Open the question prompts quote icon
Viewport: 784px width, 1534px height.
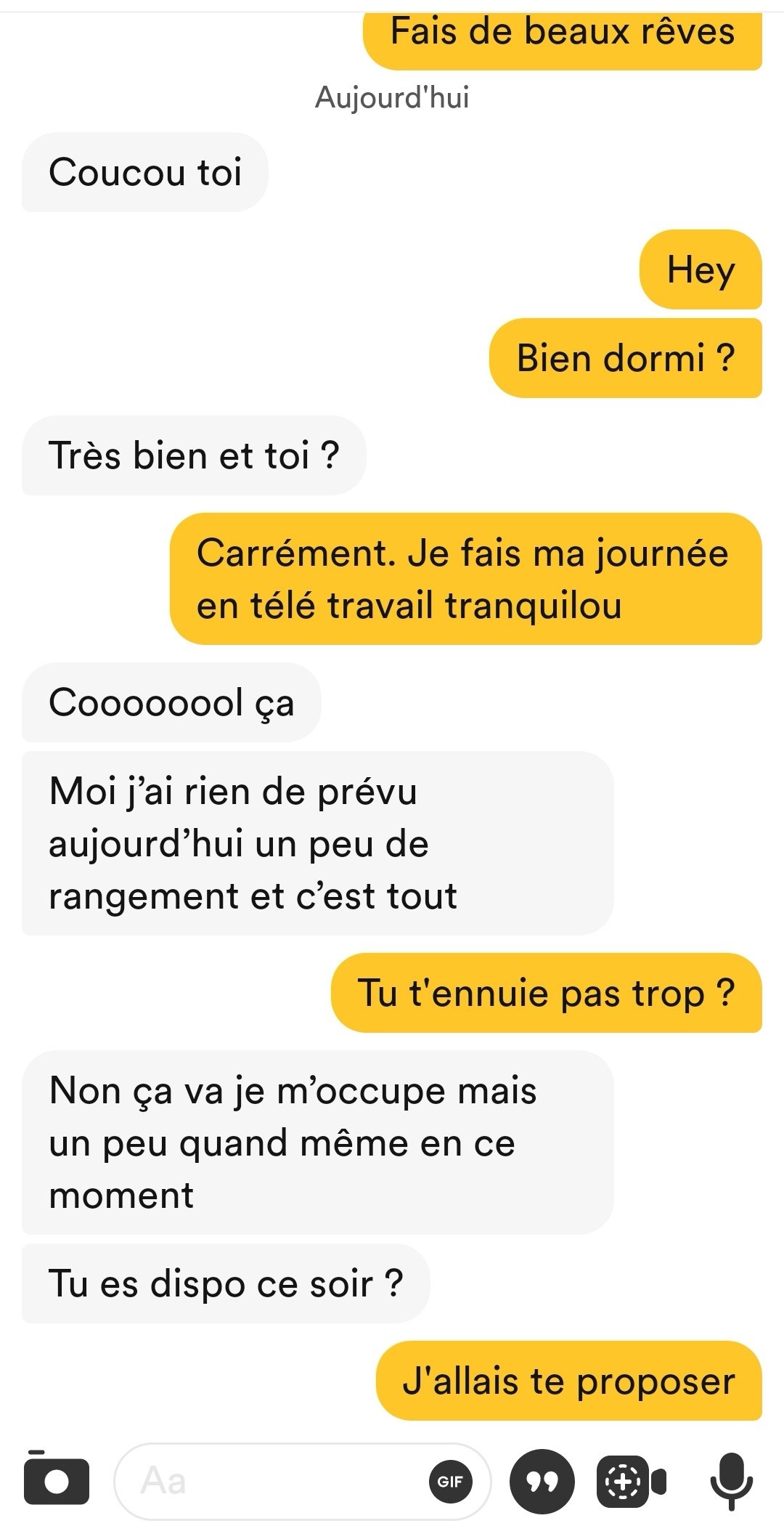(542, 1481)
